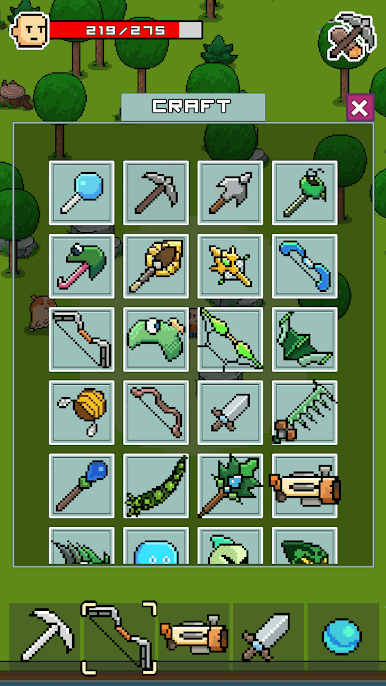Screen dimensions: 386x686
Task: Select the golden star wand recipe
Action: click(230, 266)
